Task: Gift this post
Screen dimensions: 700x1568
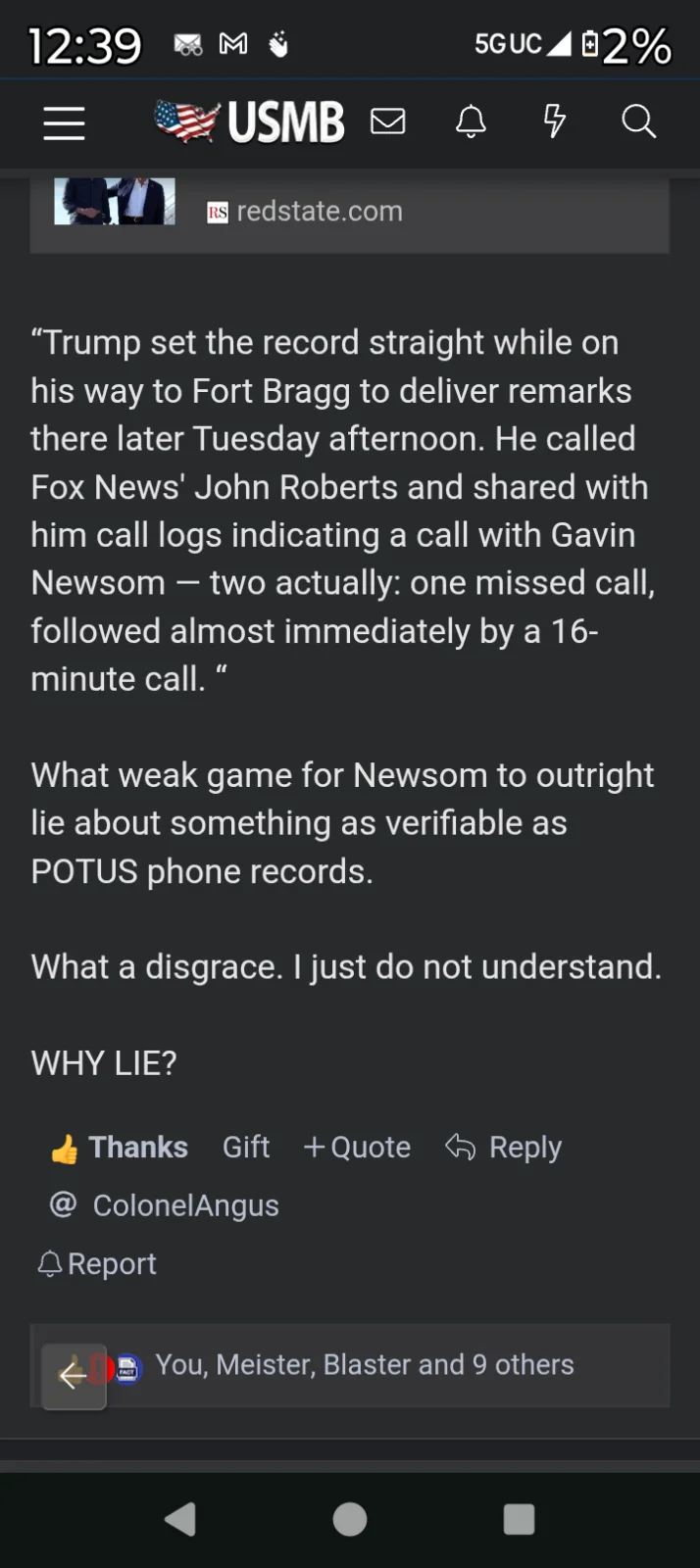Action: 245,1148
